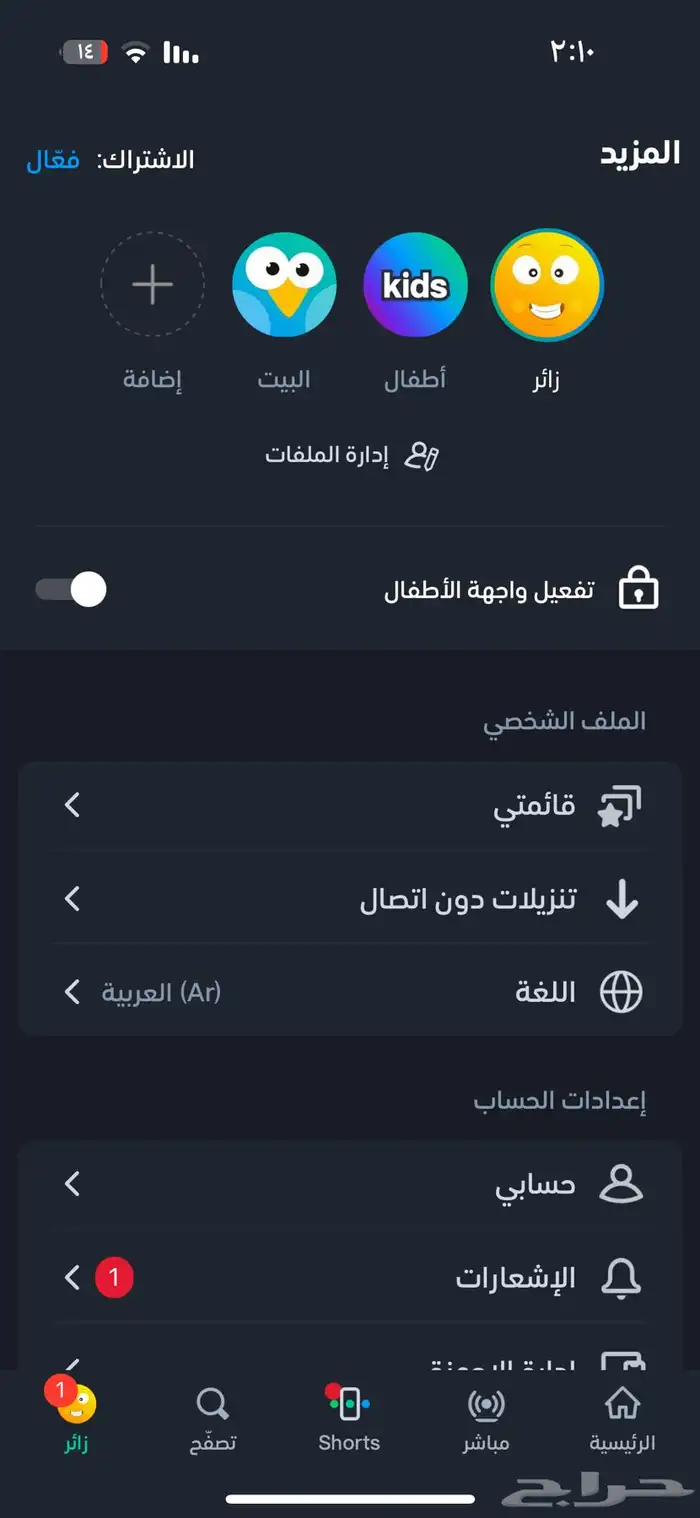Toggle تفعيل واجهة الأطفال switch
The image size is (700, 1518).
click(71, 590)
